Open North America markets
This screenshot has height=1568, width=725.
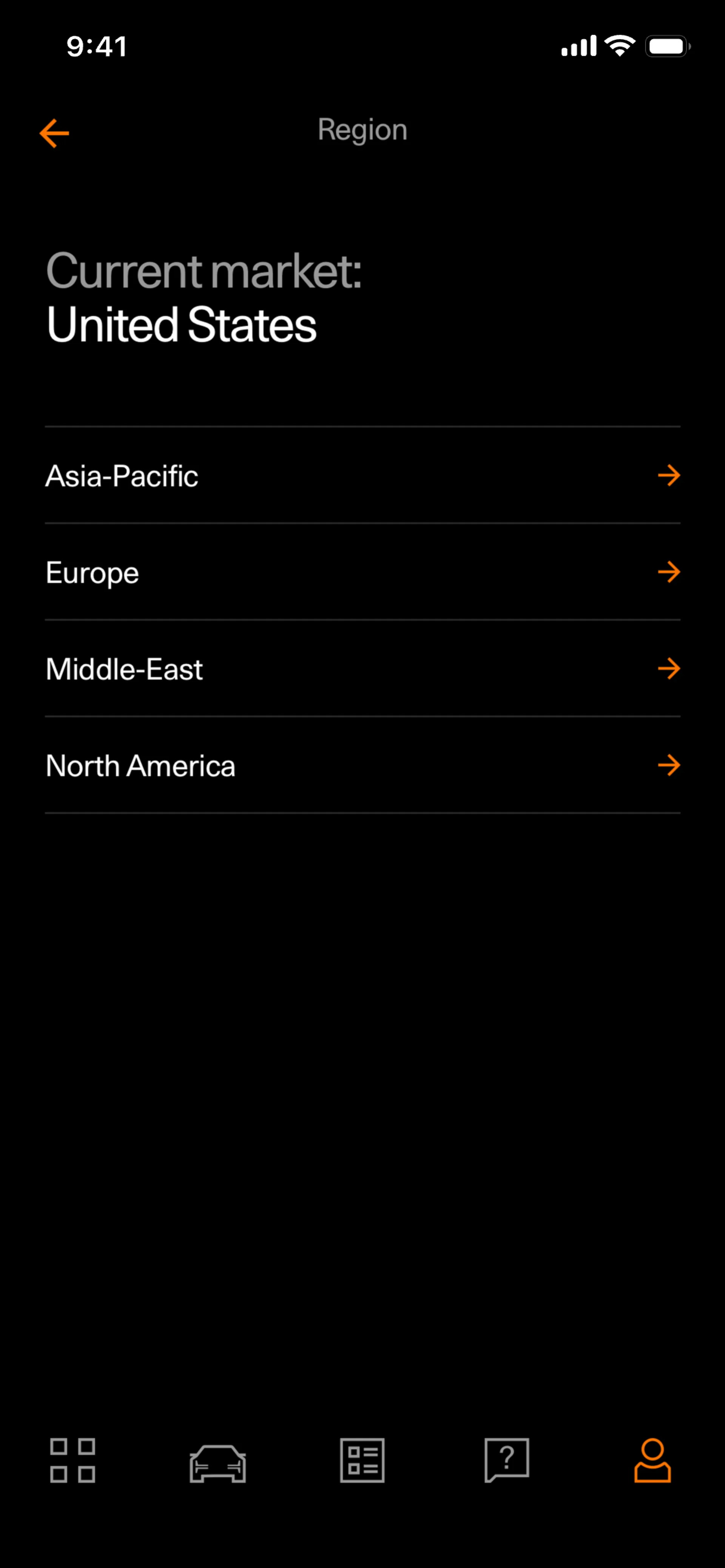click(x=362, y=766)
